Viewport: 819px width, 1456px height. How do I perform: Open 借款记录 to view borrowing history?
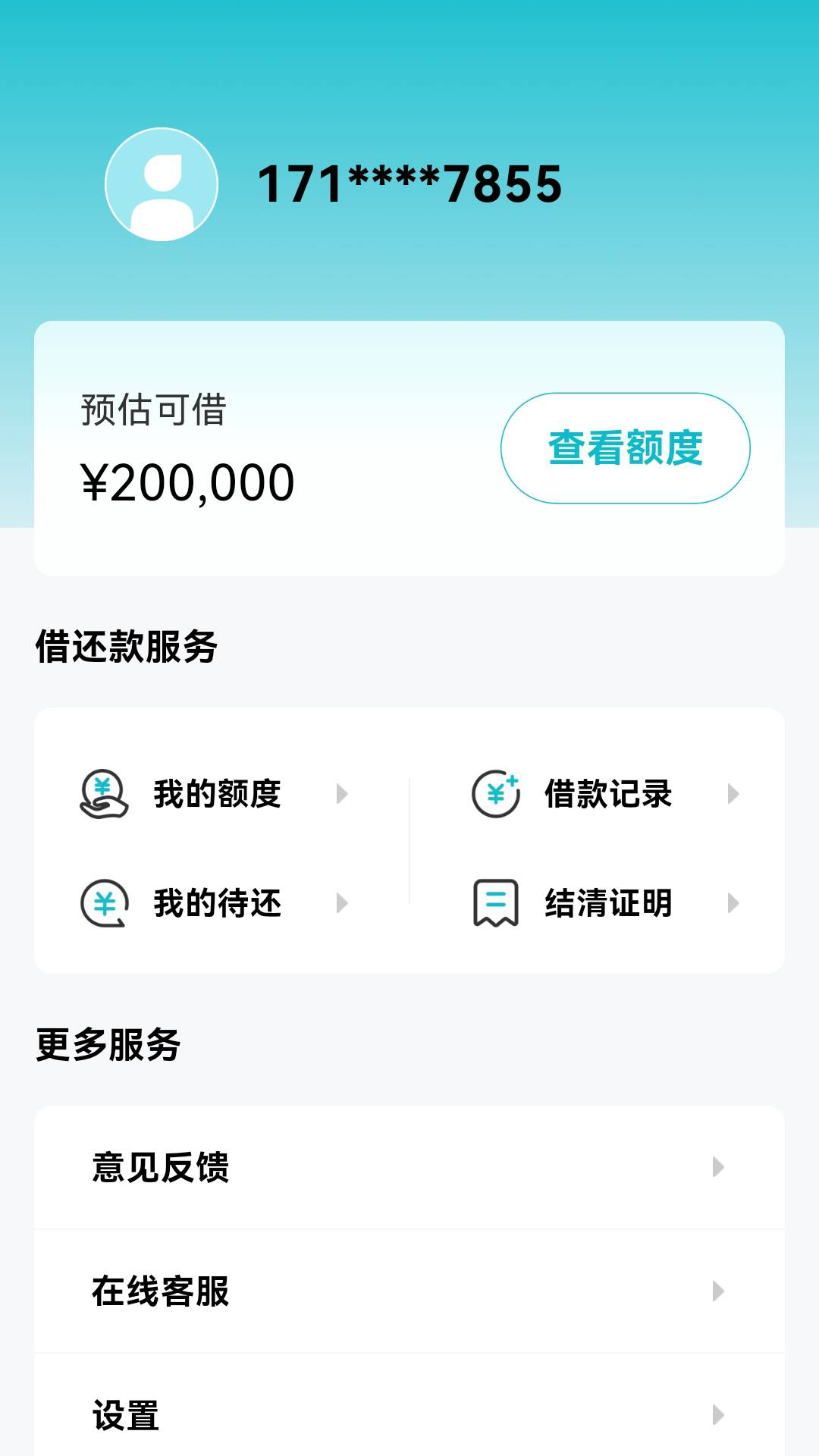[x=607, y=795]
